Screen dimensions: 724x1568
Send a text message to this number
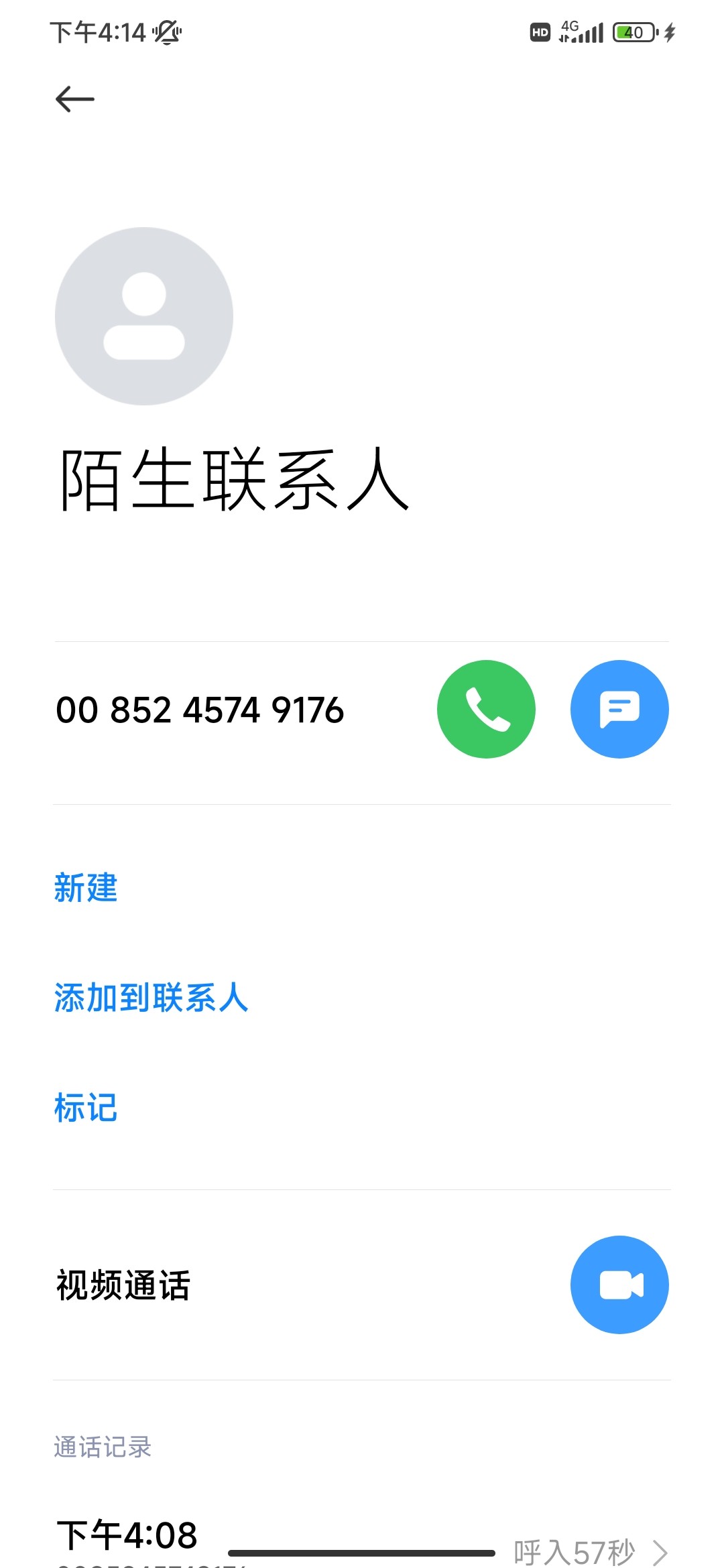[619, 710]
